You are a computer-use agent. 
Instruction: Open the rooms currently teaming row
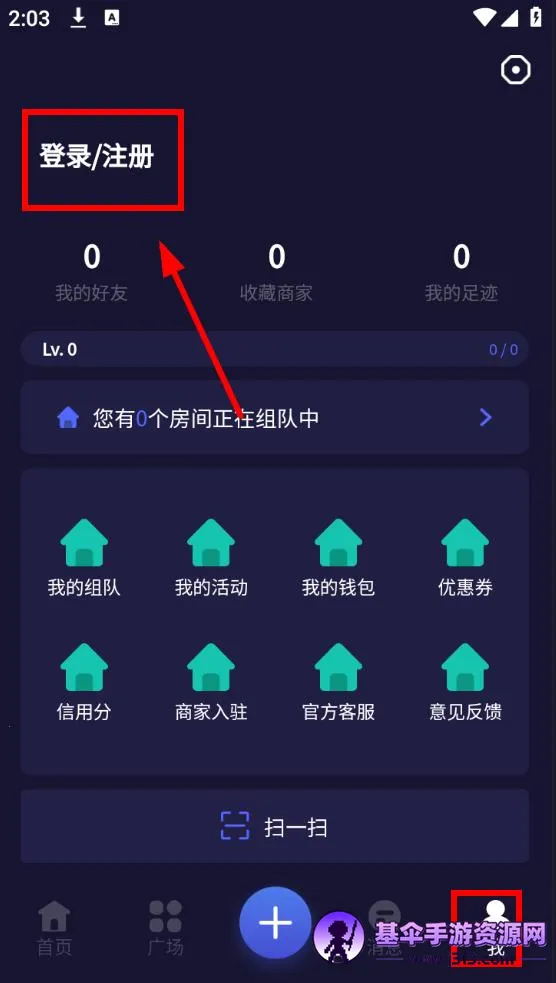pos(275,417)
